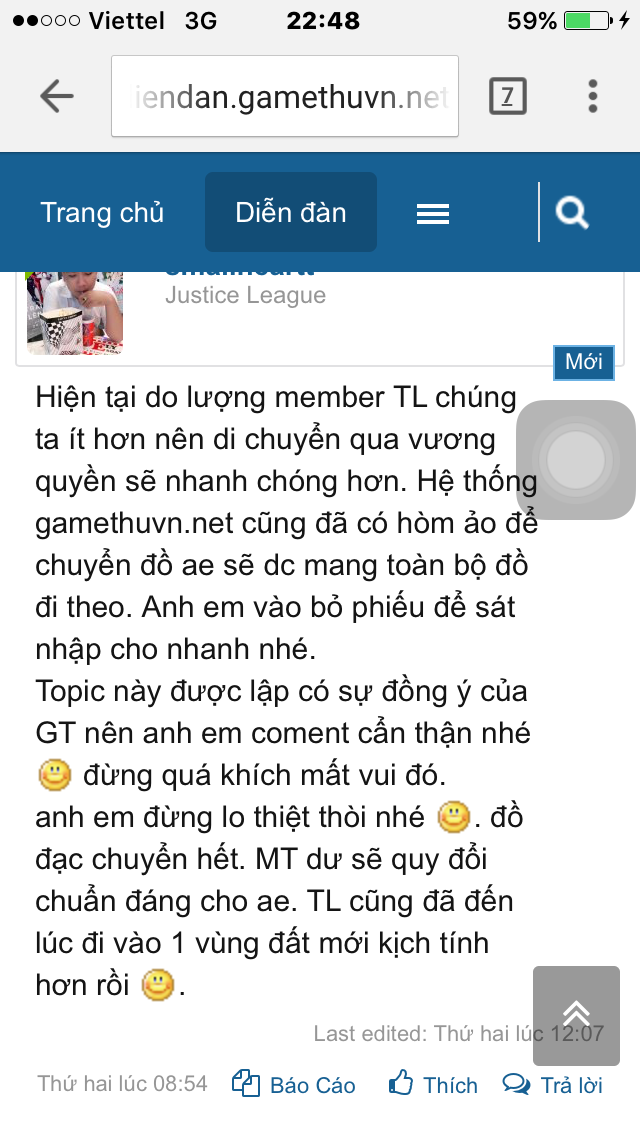Open the browser overflow menu
Image resolution: width=640 pixels, height=1136 pixels.
pos(593,96)
